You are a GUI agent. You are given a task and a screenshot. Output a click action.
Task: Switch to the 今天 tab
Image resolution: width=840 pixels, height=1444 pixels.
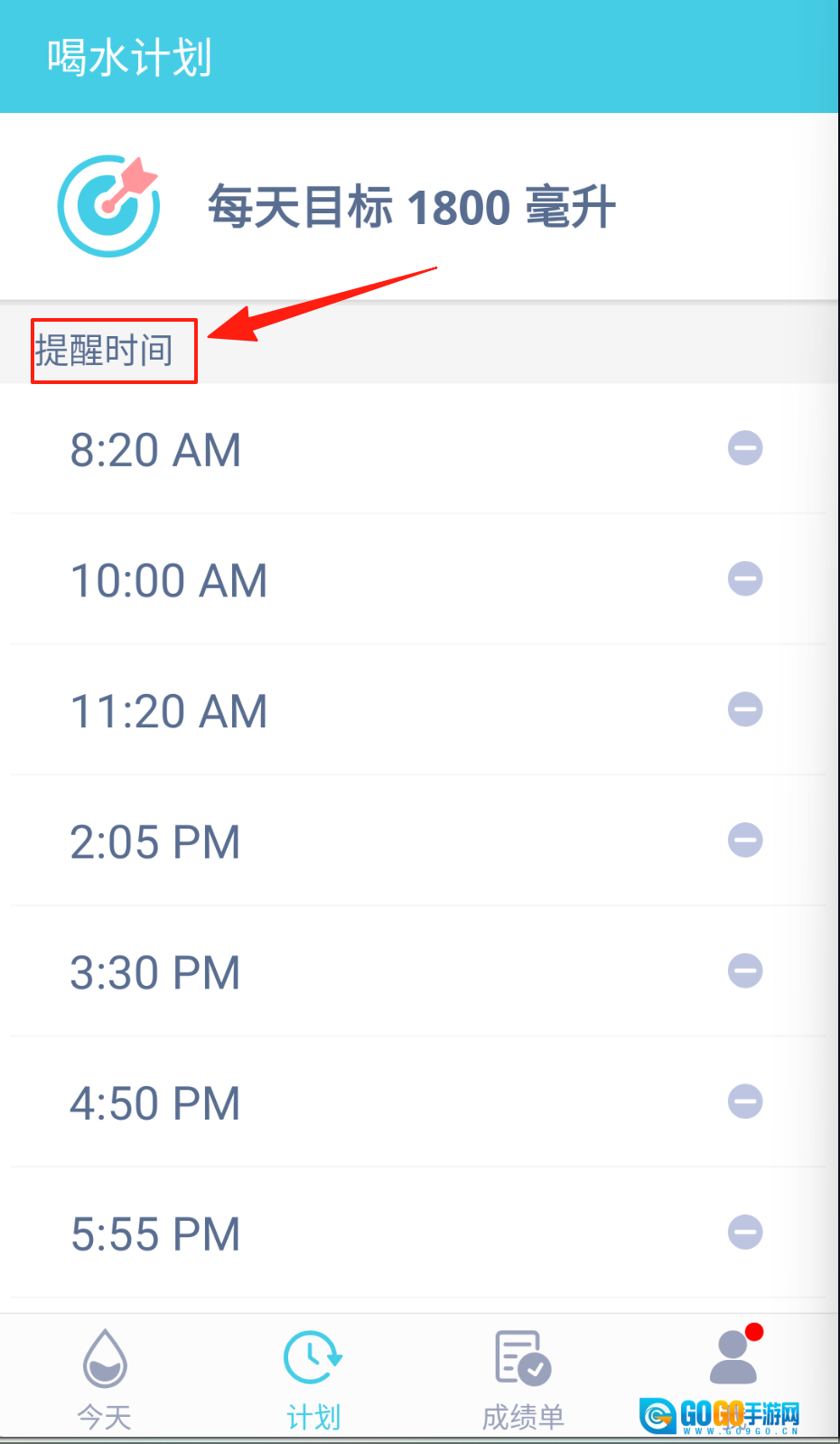105,1378
